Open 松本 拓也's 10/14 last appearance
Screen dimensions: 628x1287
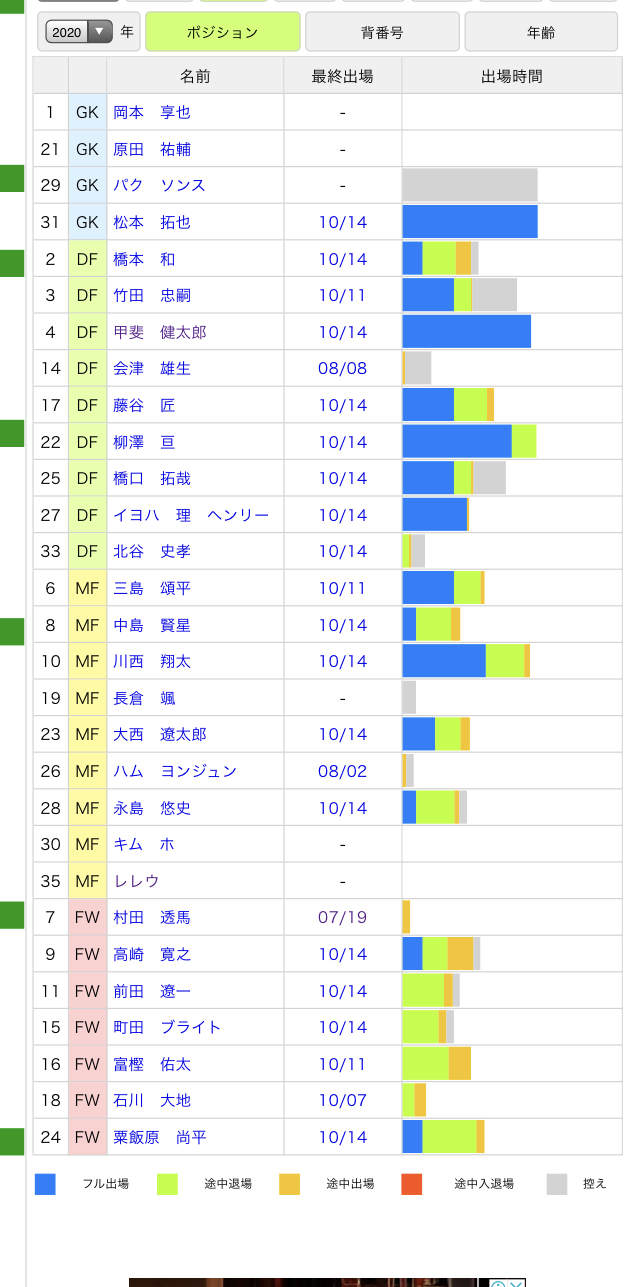343,222
